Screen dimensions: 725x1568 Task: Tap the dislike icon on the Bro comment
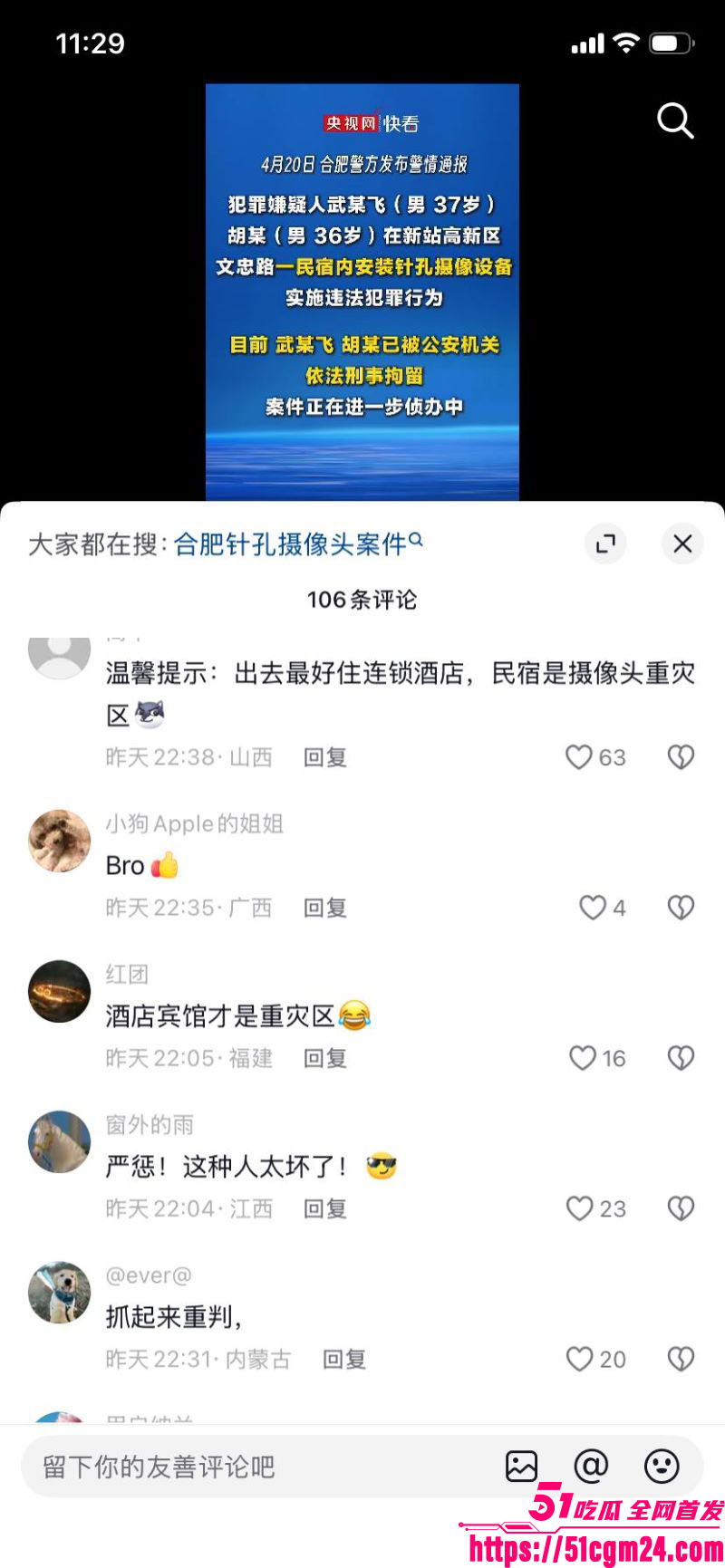681,907
